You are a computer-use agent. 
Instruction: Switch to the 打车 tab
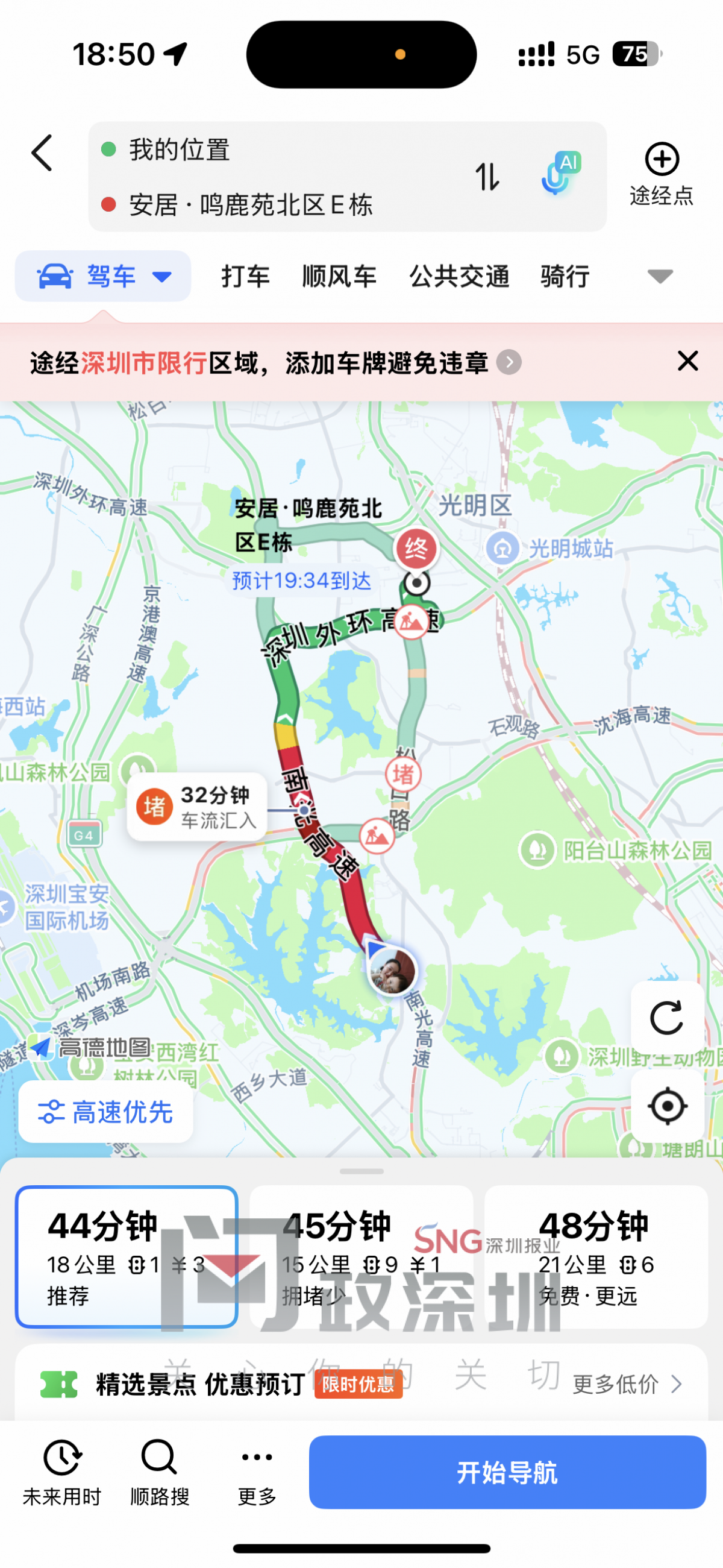[245, 276]
